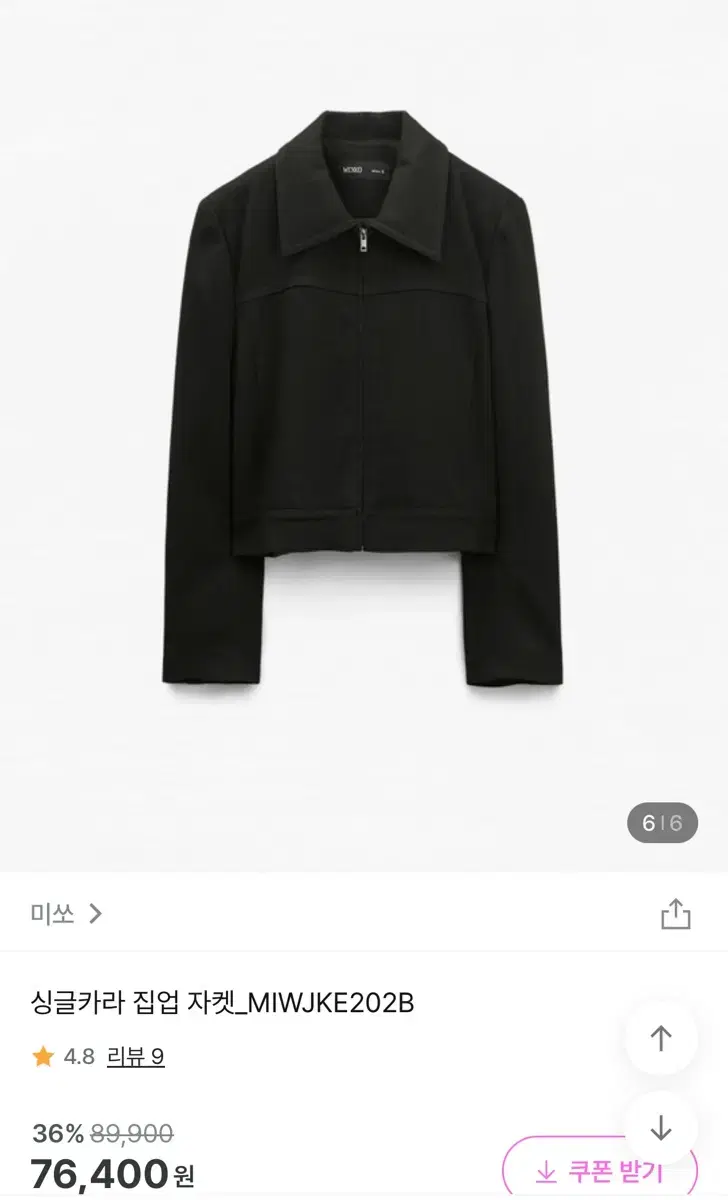This screenshot has width=728, height=1200.
Task: Share this jacket product
Action: point(676,913)
